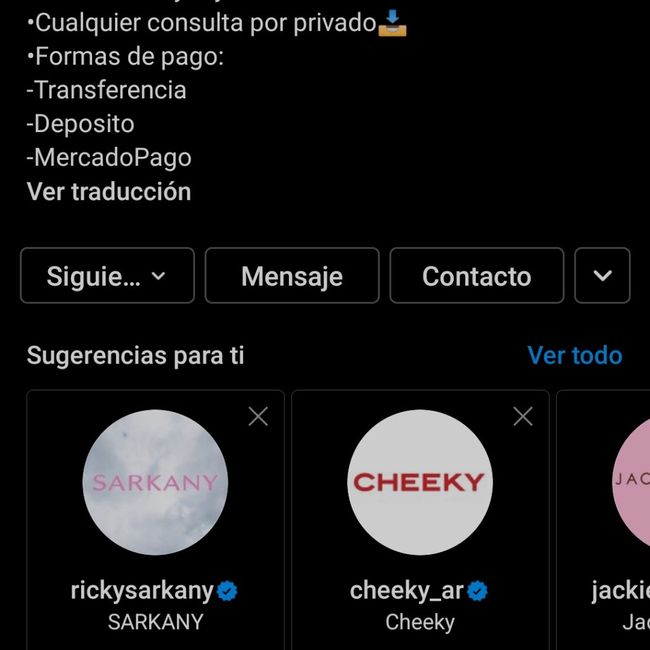Image resolution: width=650 pixels, height=650 pixels.
Task: Open the rickysarkany suggested profile
Action: point(155,482)
